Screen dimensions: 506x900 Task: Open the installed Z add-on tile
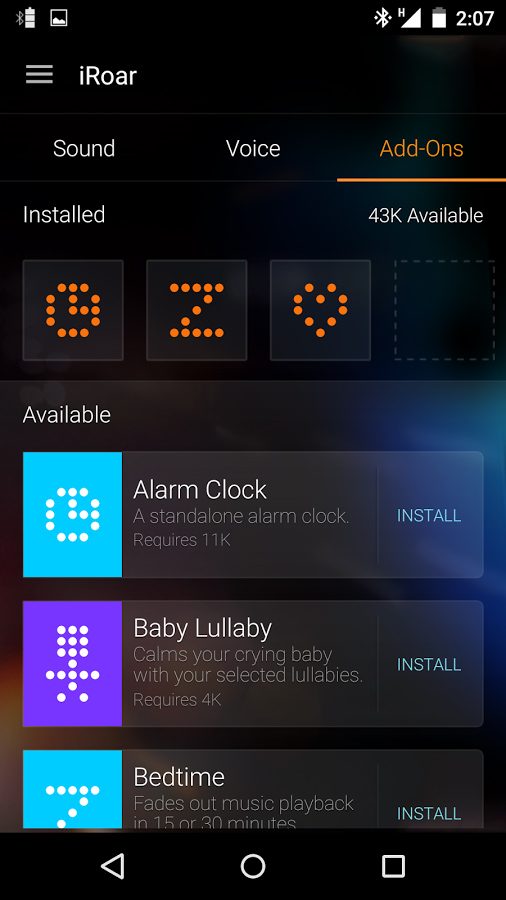pos(197,310)
